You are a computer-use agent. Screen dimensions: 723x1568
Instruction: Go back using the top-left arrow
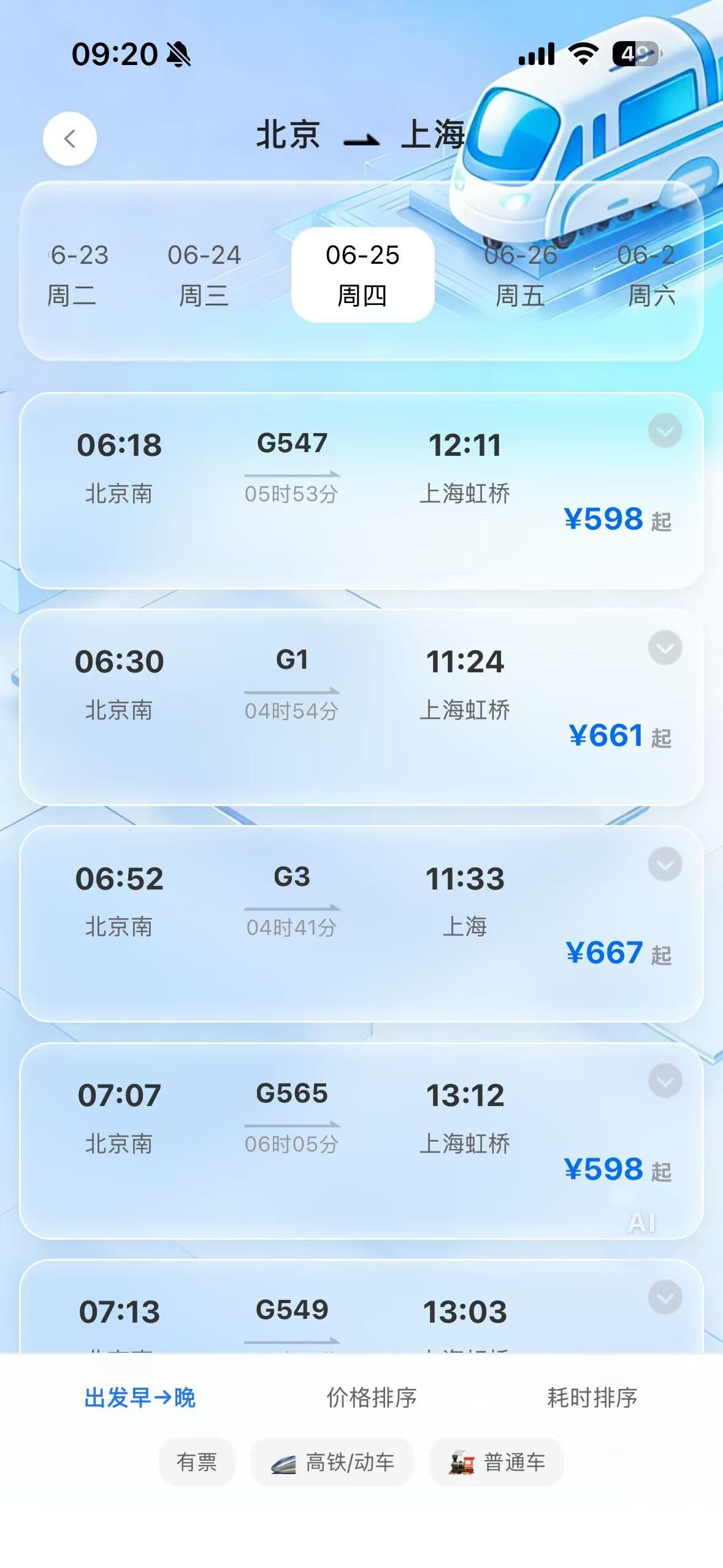coord(70,139)
